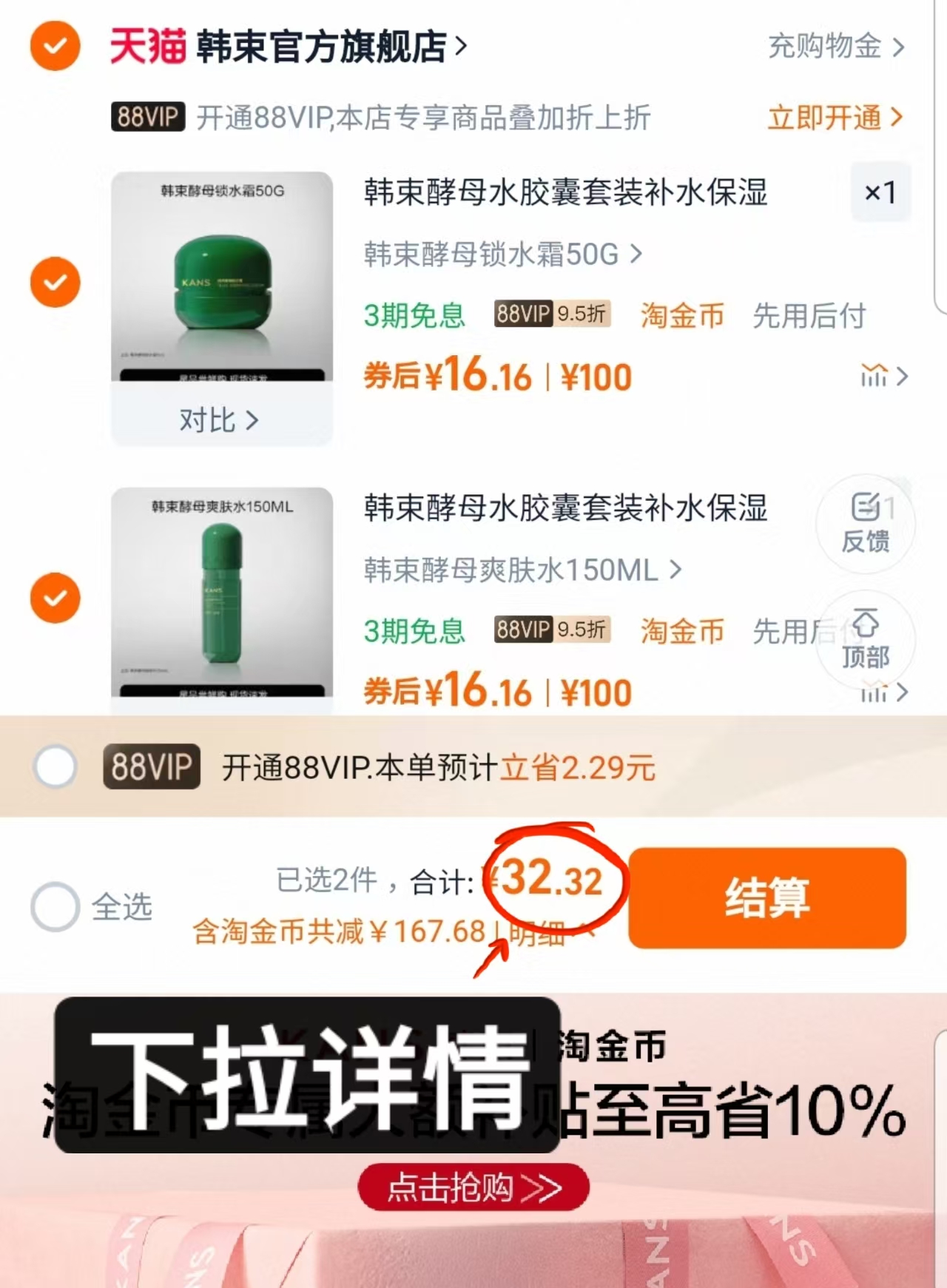Tap the 88VIP 9.5折 badge on the toner
This screenshot has height=1288, width=947.
pos(553,631)
